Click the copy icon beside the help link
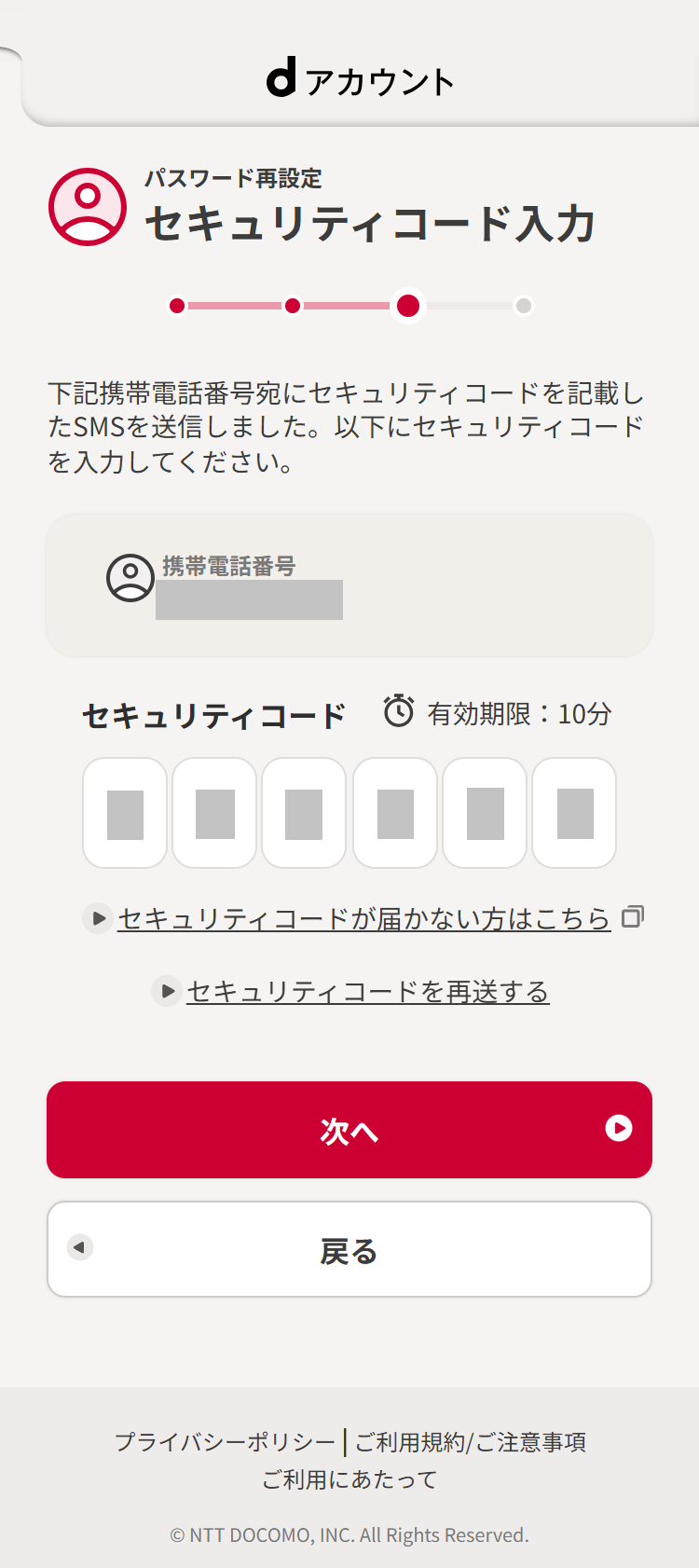The width and height of the screenshot is (699, 1568). 634,916
